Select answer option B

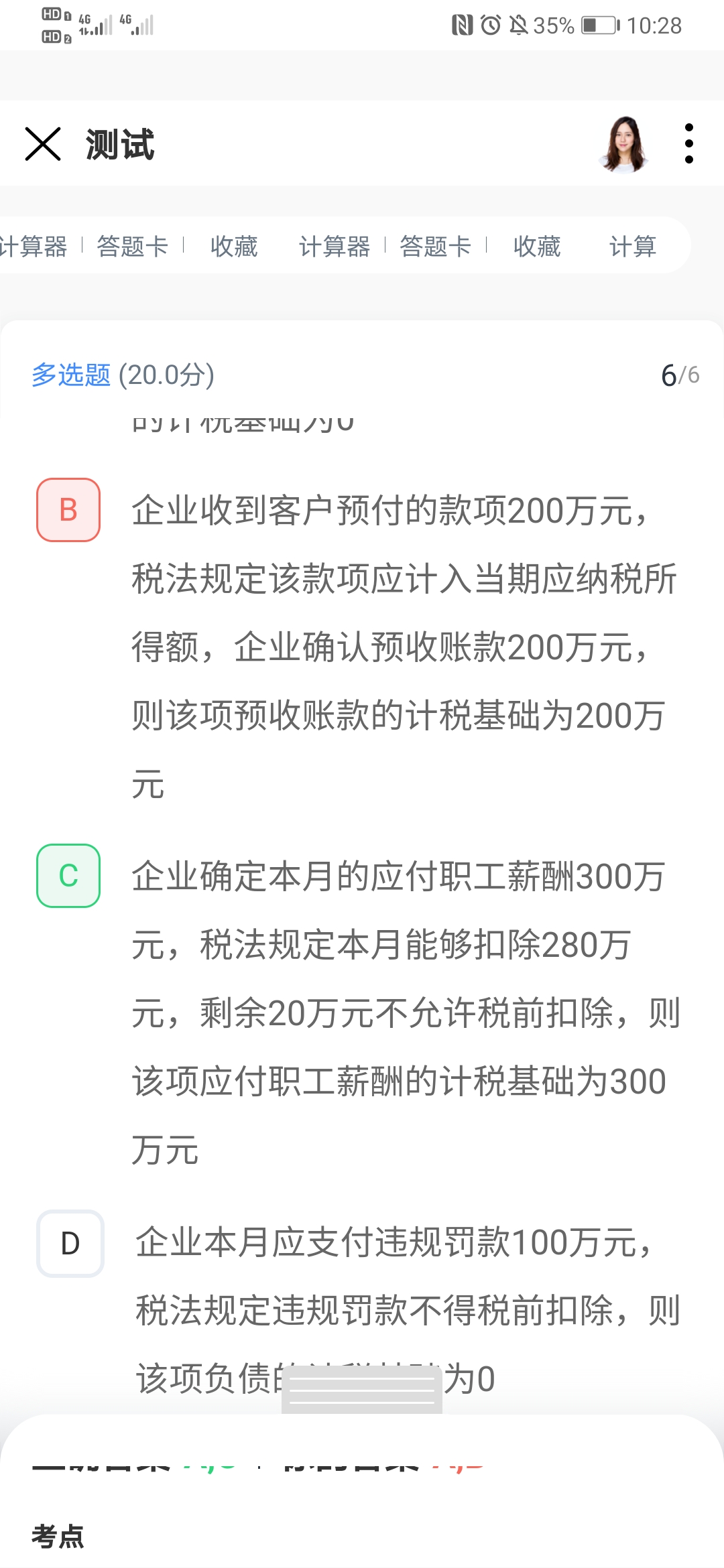(68, 510)
